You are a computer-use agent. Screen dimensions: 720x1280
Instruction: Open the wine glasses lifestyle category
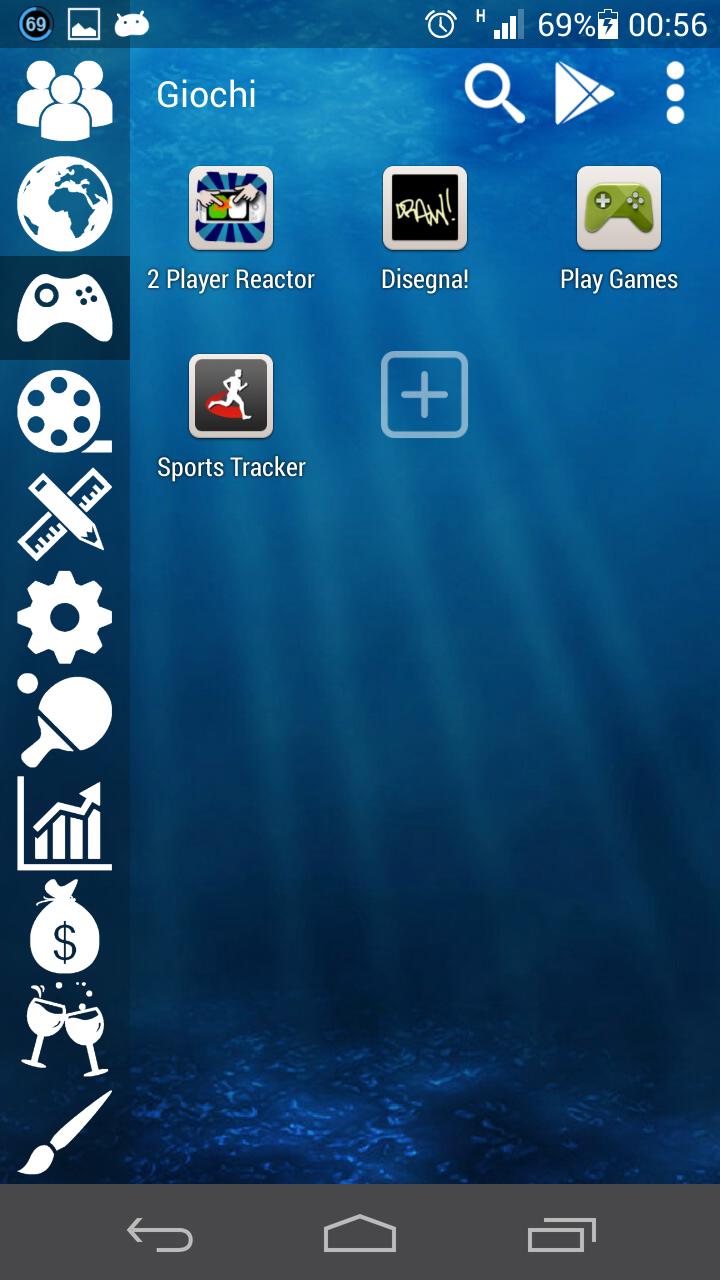coord(64,1030)
